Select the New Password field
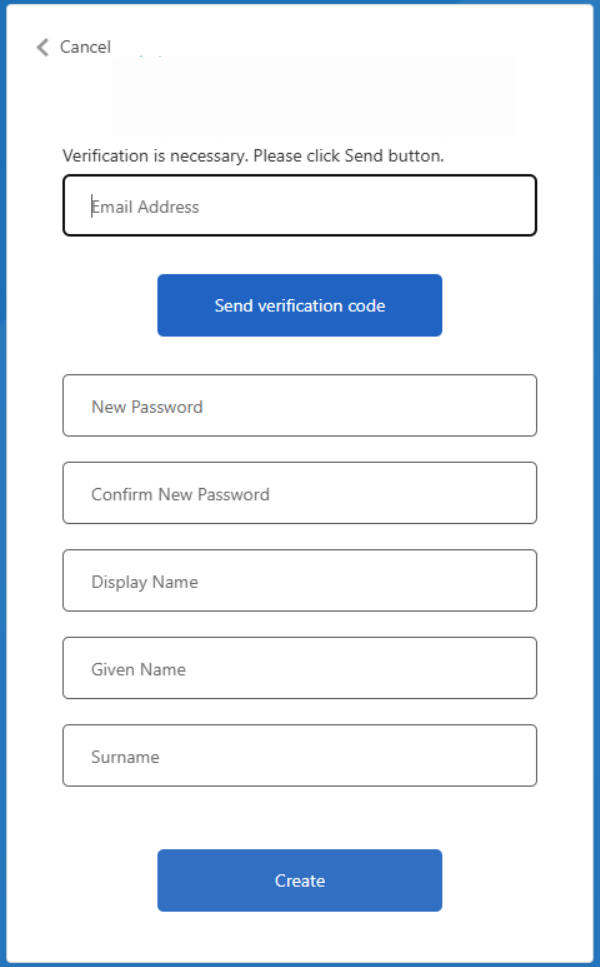The width and height of the screenshot is (600, 967). pyautogui.click(x=299, y=406)
